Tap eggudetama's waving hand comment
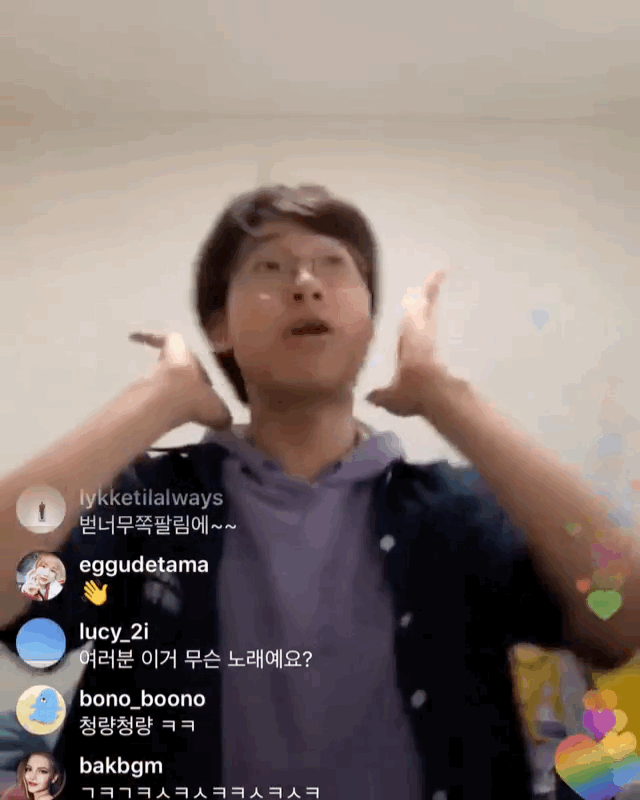 [x=95, y=592]
